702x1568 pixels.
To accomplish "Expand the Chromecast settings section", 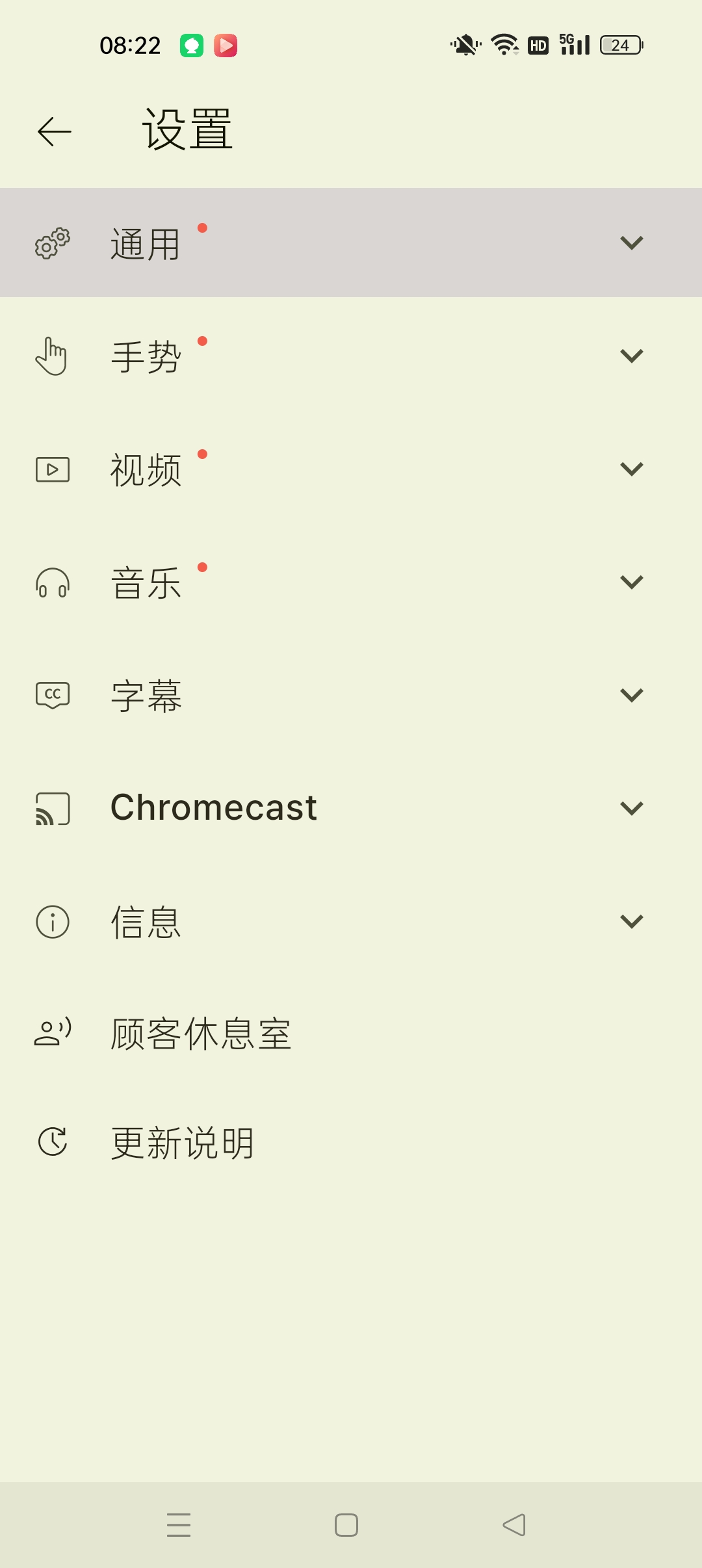I will 351,808.
